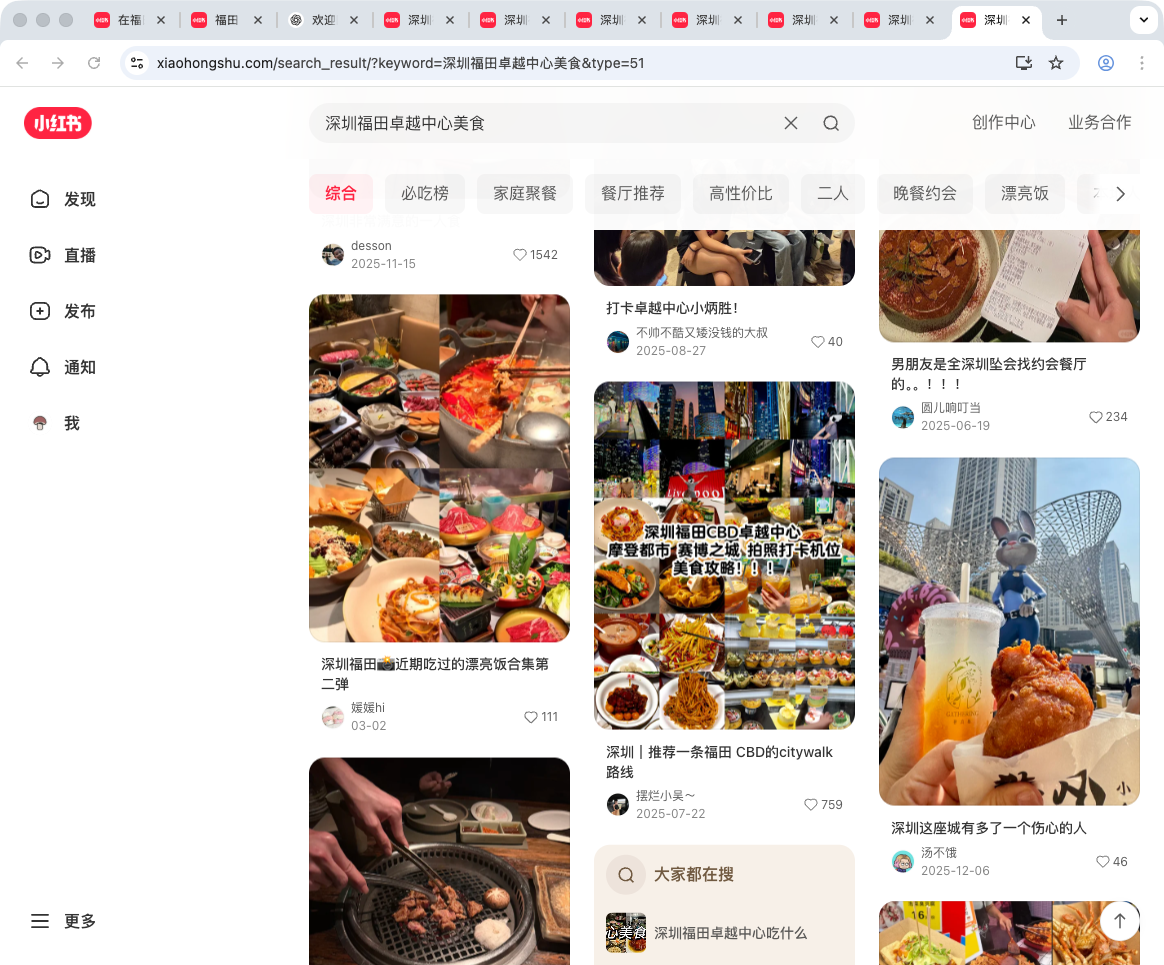Clear the search keyword field

[x=790, y=123]
